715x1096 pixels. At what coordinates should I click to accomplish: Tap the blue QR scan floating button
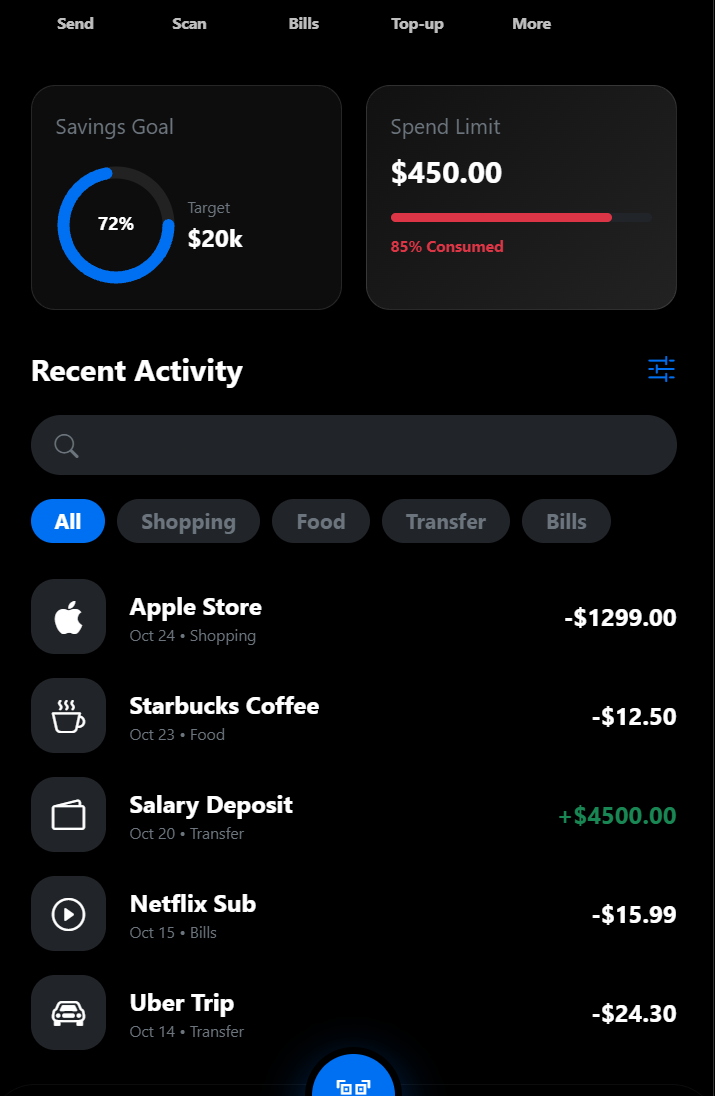(354, 1082)
